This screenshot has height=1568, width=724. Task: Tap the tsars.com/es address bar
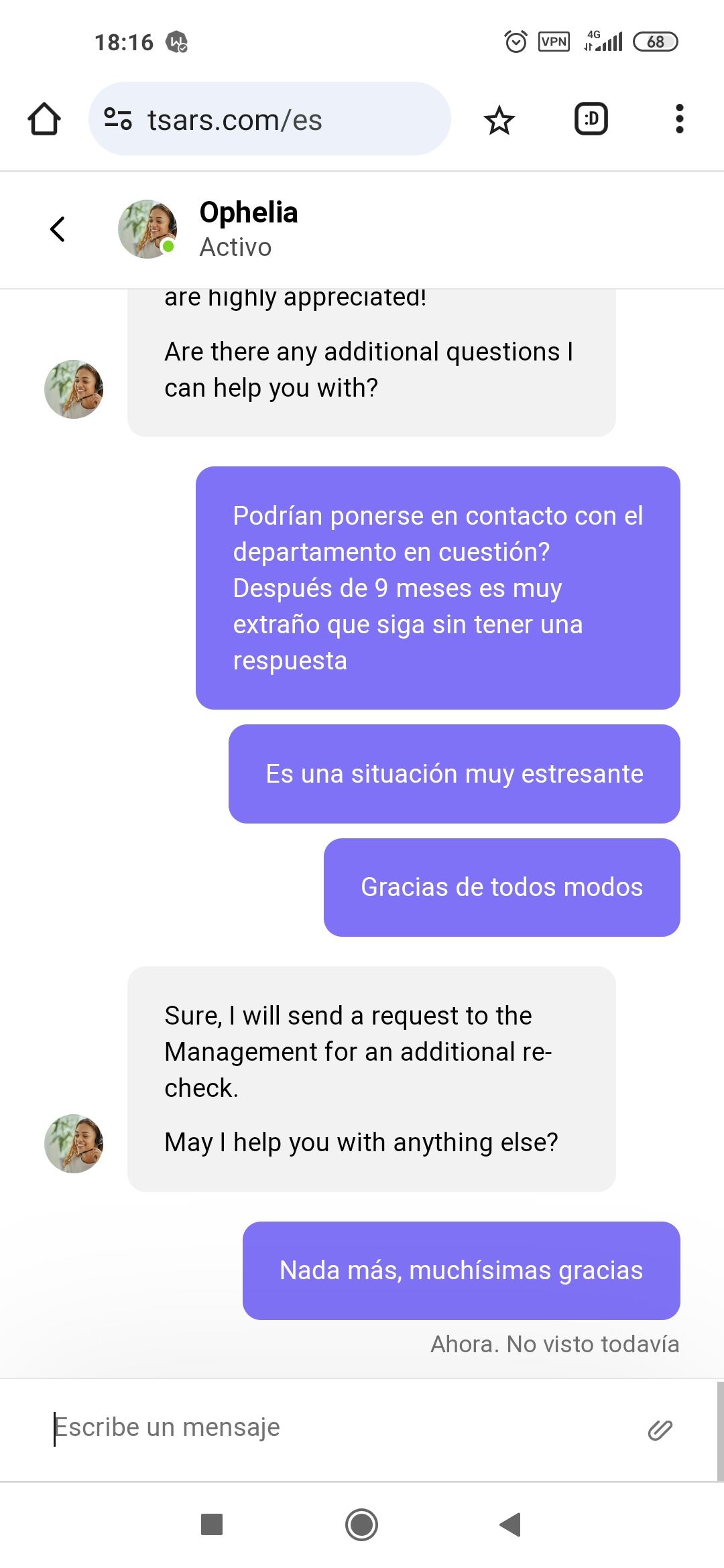(x=282, y=120)
